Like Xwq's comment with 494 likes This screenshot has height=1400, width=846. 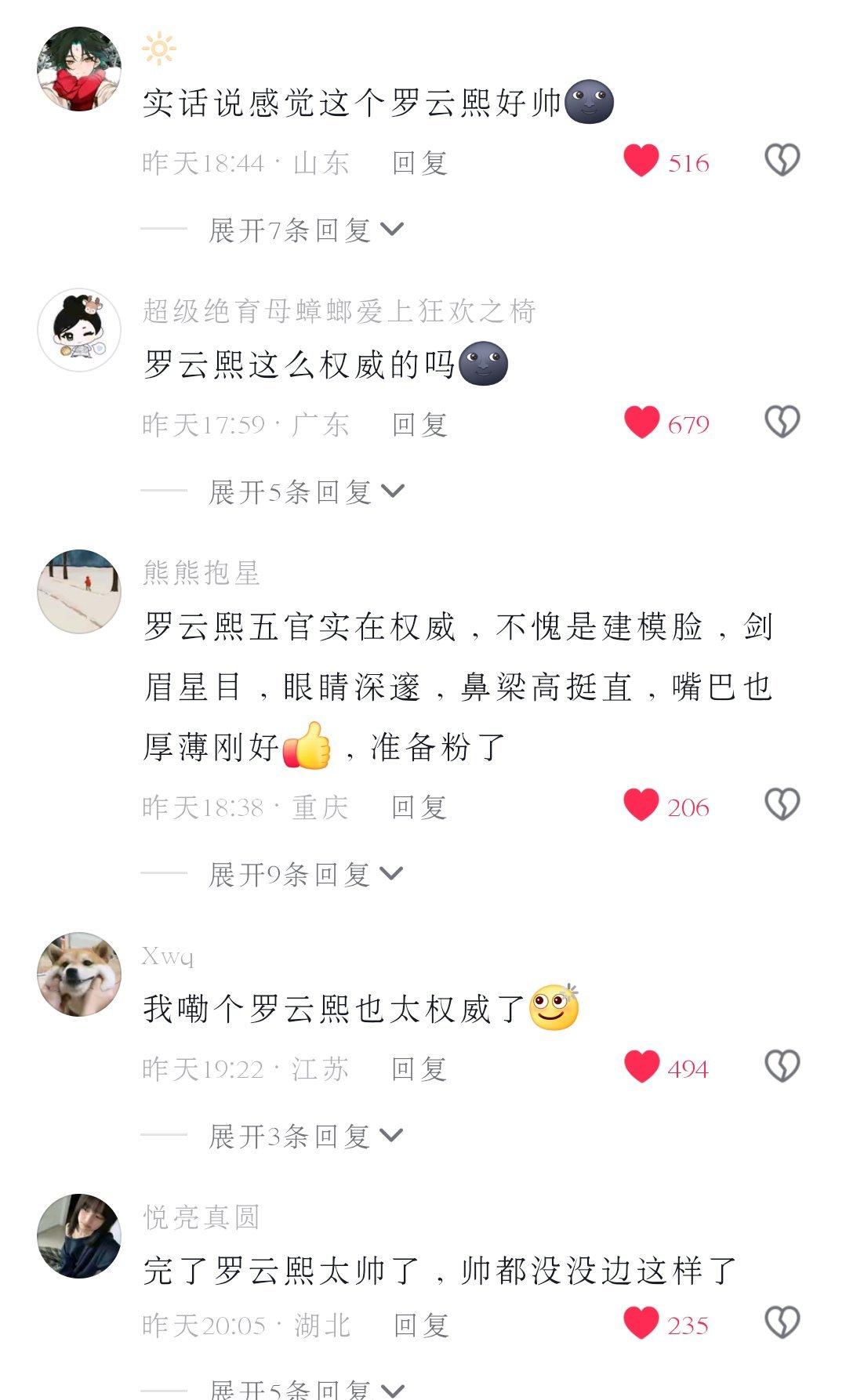(641, 1068)
